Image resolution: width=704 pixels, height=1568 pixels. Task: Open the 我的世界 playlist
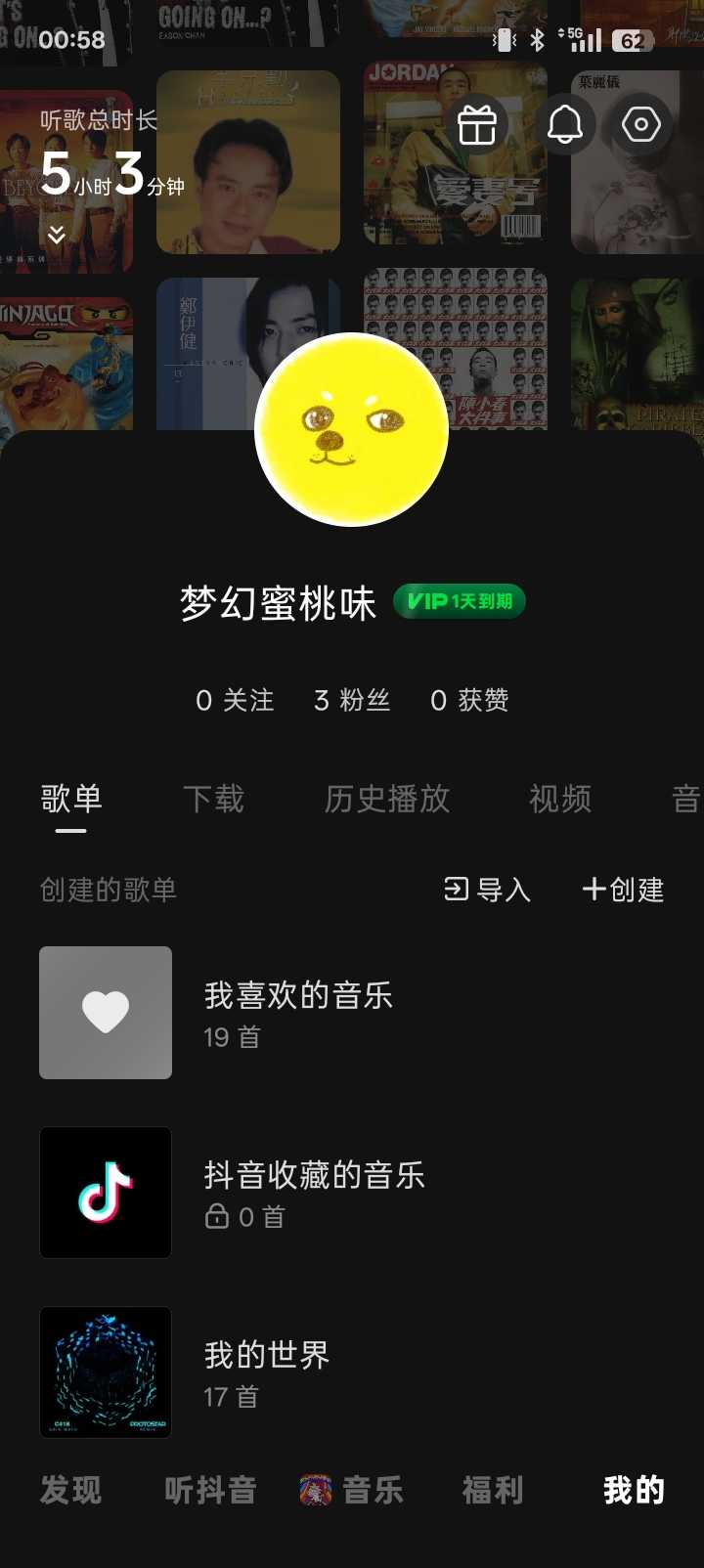click(266, 1372)
